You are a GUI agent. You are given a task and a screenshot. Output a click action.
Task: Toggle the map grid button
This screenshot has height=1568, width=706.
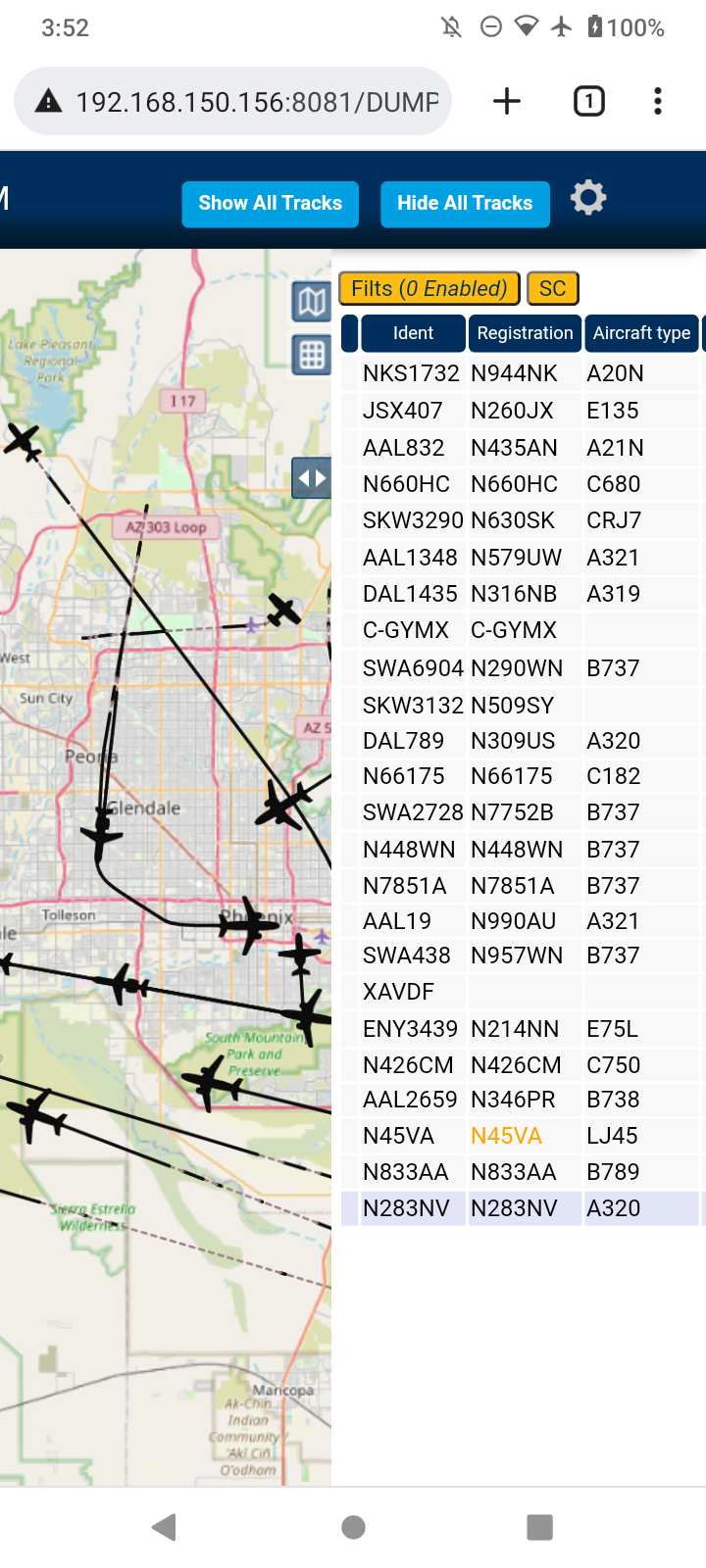click(312, 355)
